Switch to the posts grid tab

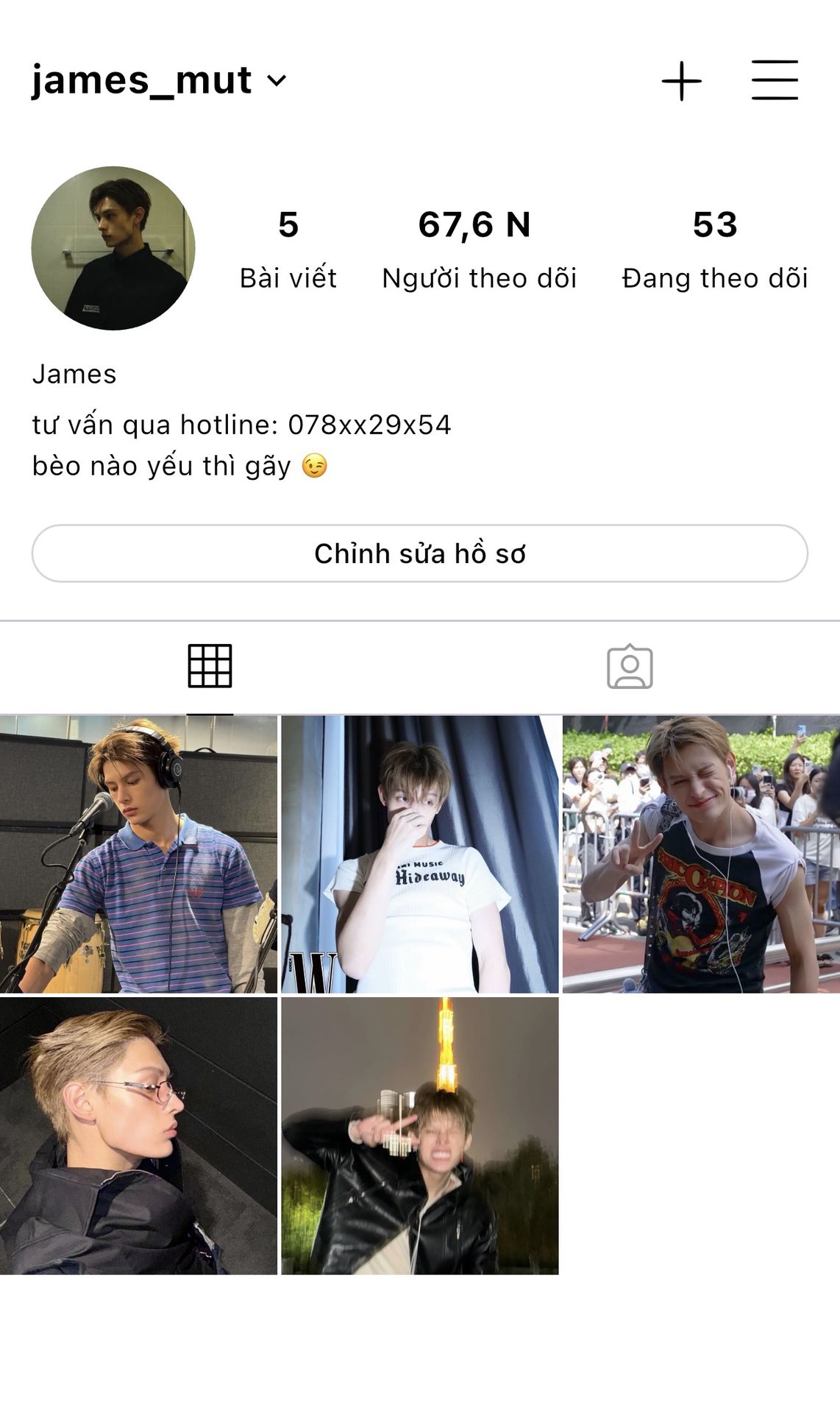click(210, 667)
